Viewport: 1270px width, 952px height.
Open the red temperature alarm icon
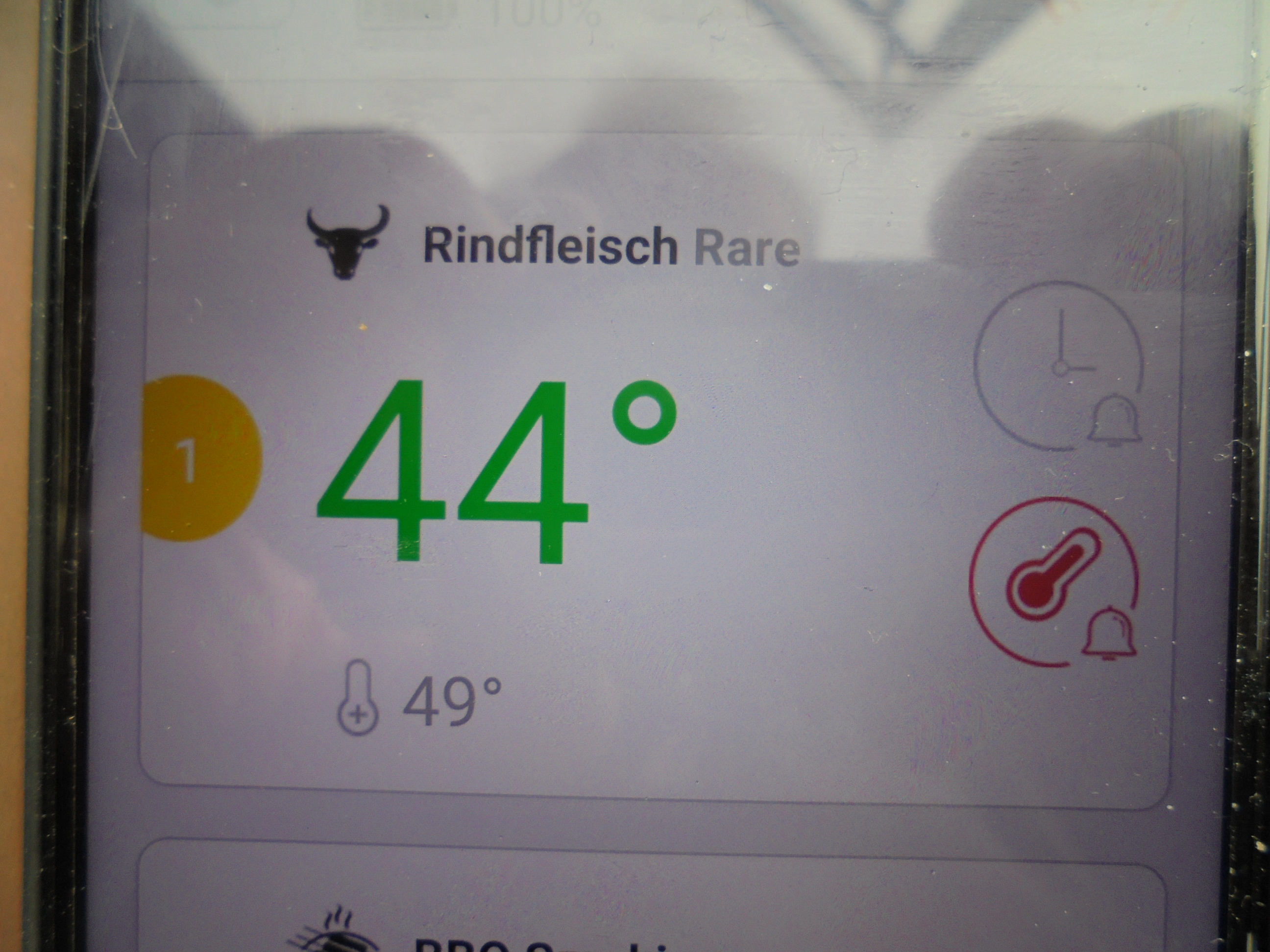[x=1053, y=581]
